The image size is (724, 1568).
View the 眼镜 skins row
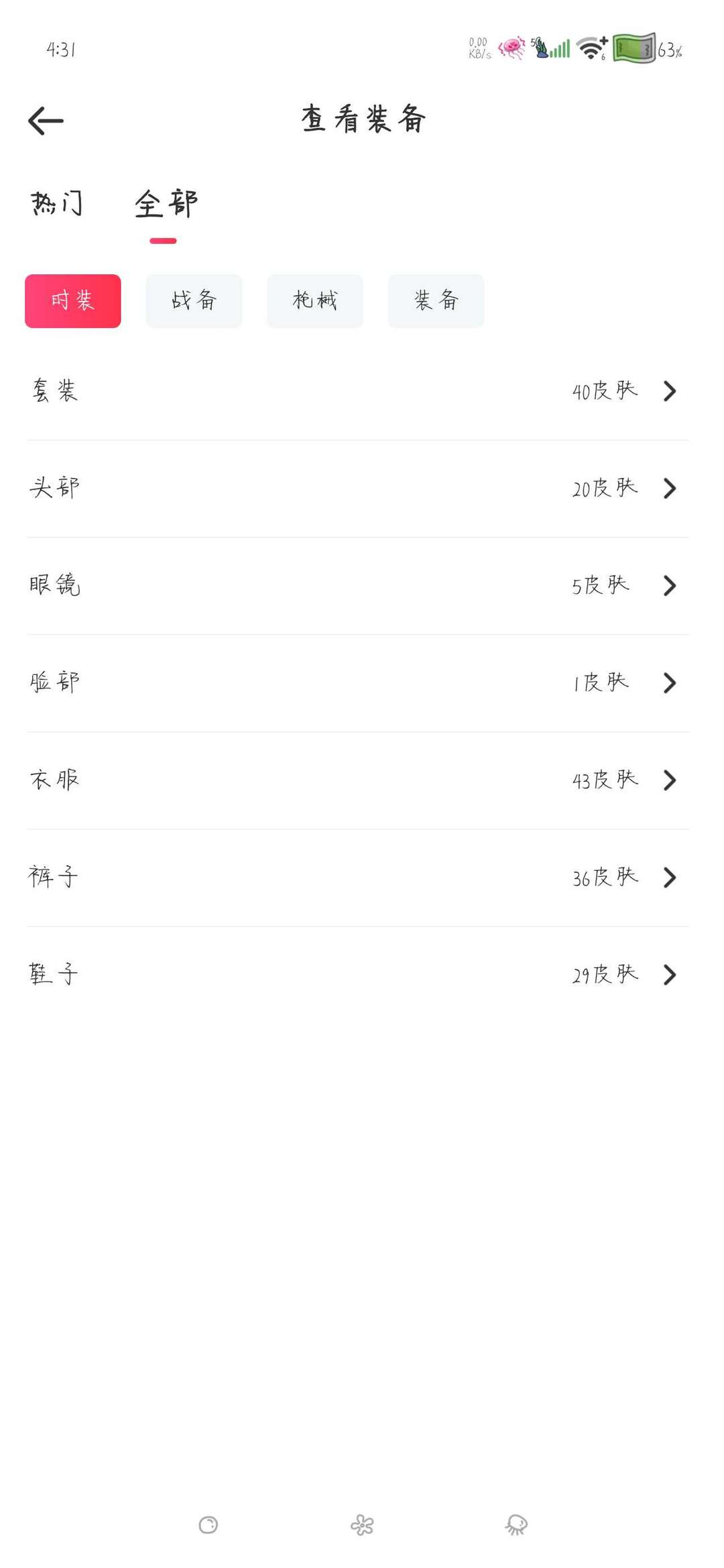click(358, 585)
